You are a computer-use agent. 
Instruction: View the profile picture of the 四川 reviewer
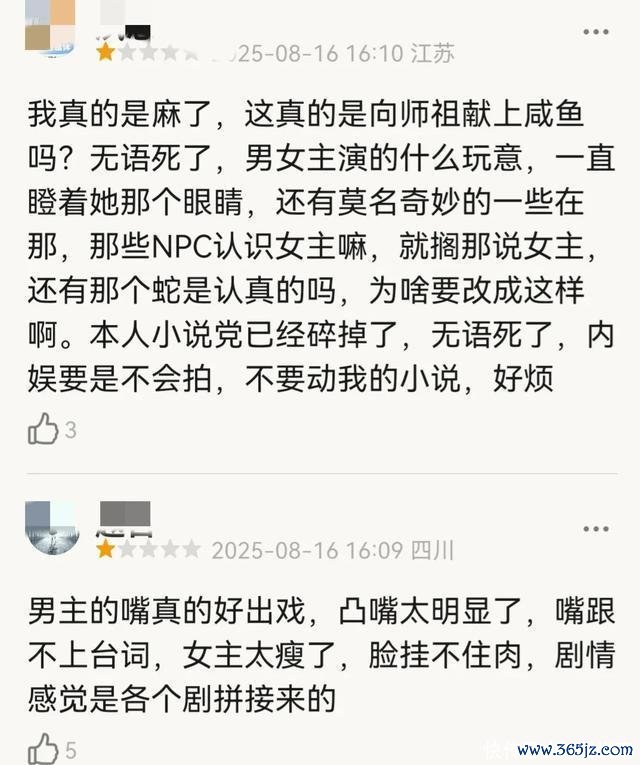(x=52, y=527)
